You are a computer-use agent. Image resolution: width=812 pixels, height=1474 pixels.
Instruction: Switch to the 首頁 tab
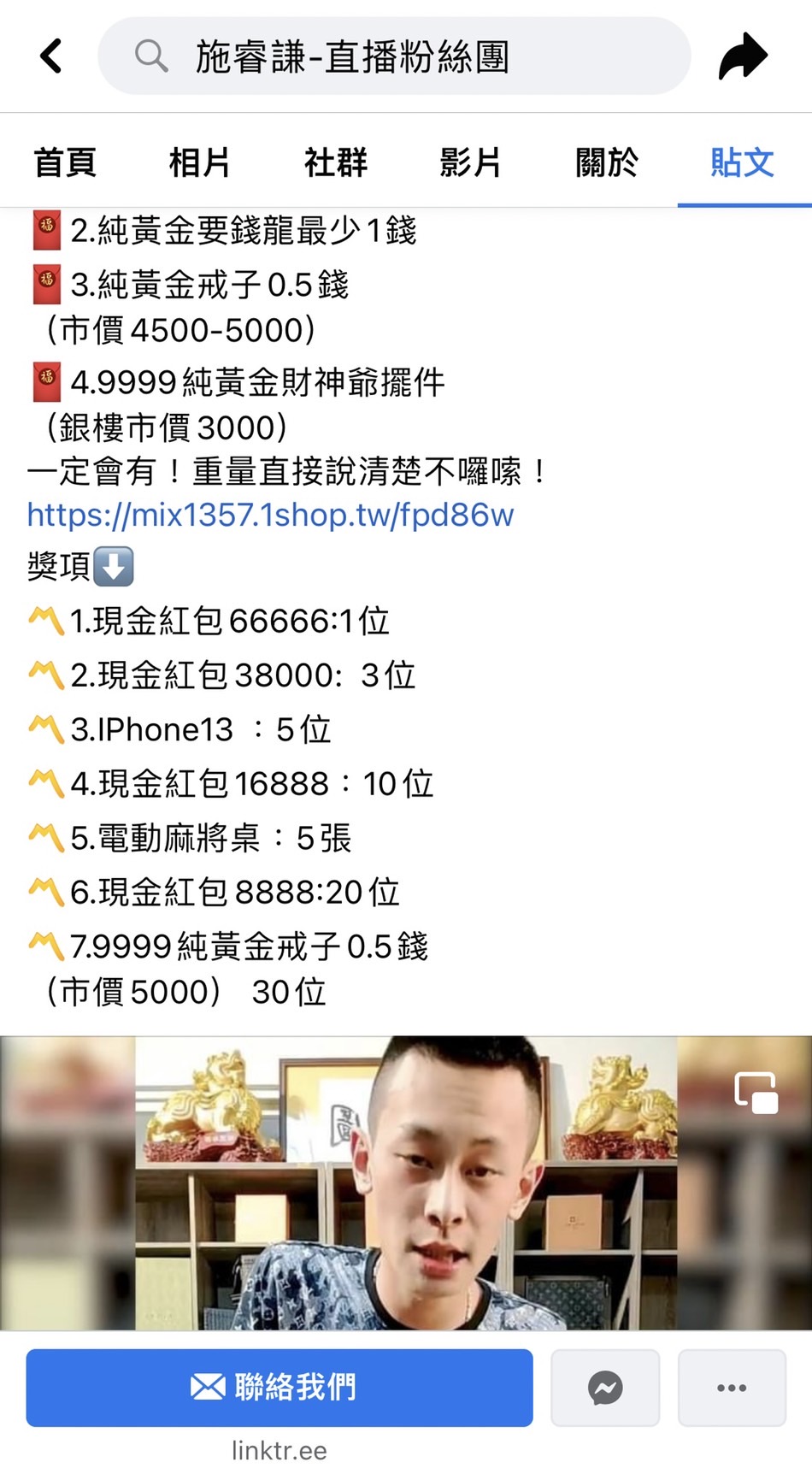[65, 162]
